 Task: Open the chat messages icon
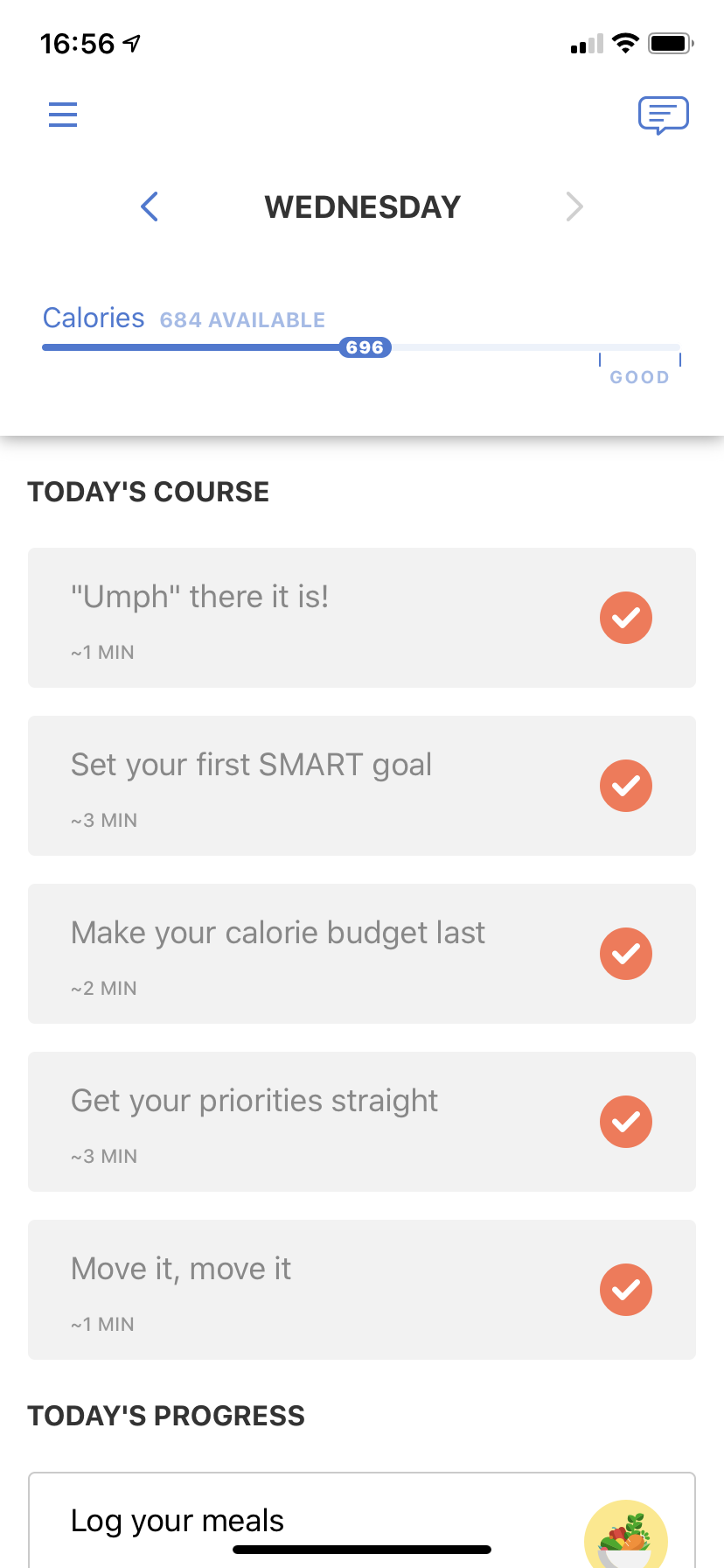[x=663, y=115]
